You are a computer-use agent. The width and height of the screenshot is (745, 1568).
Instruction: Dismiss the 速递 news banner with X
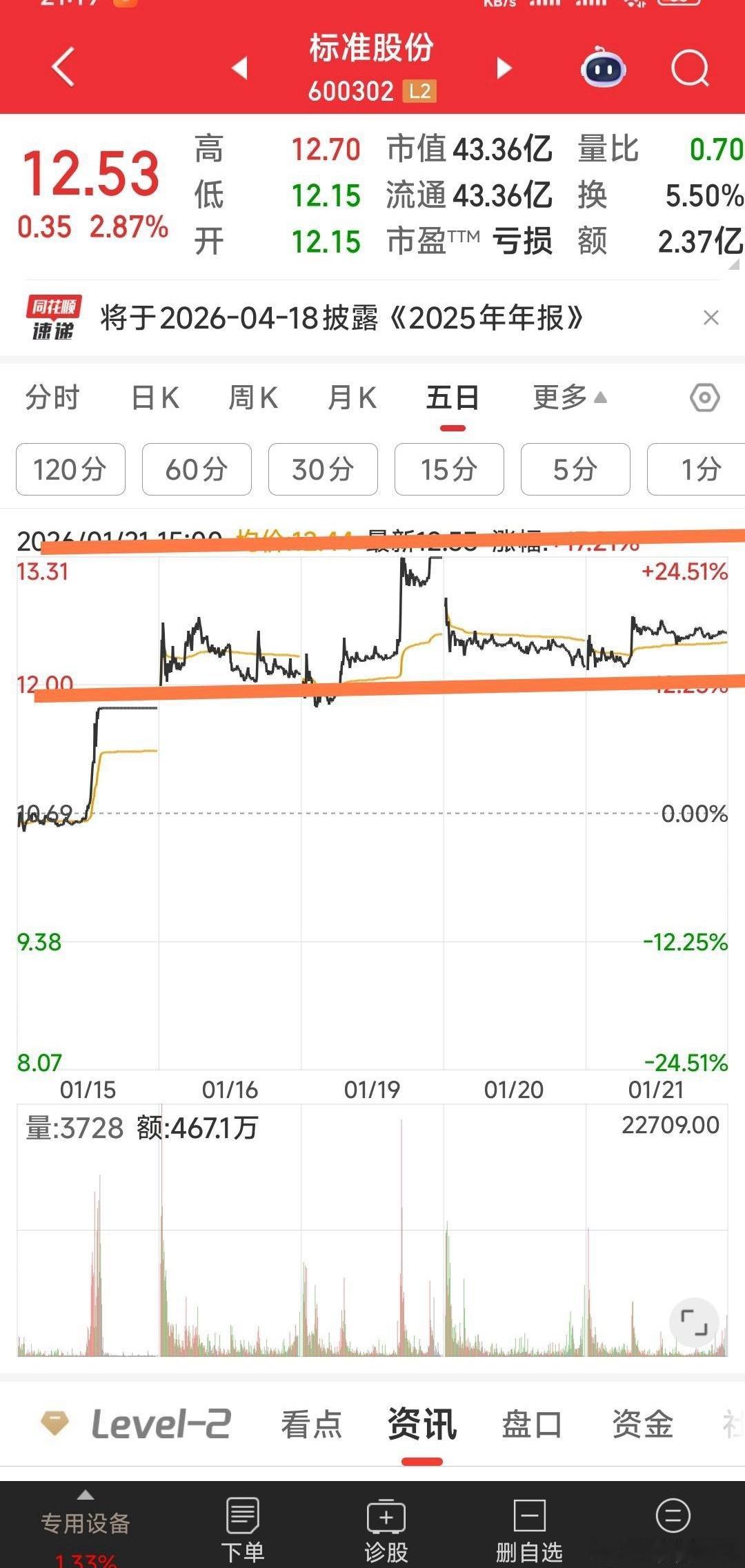(x=713, y=317)
